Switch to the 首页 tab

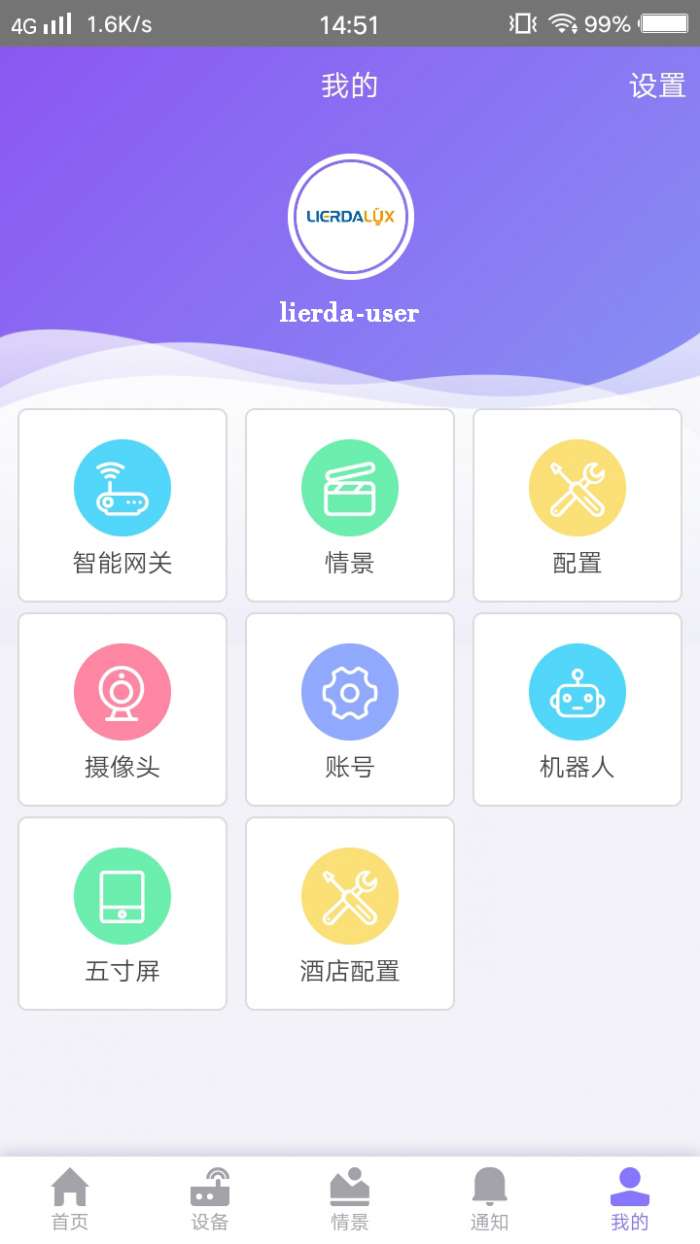70,1199
